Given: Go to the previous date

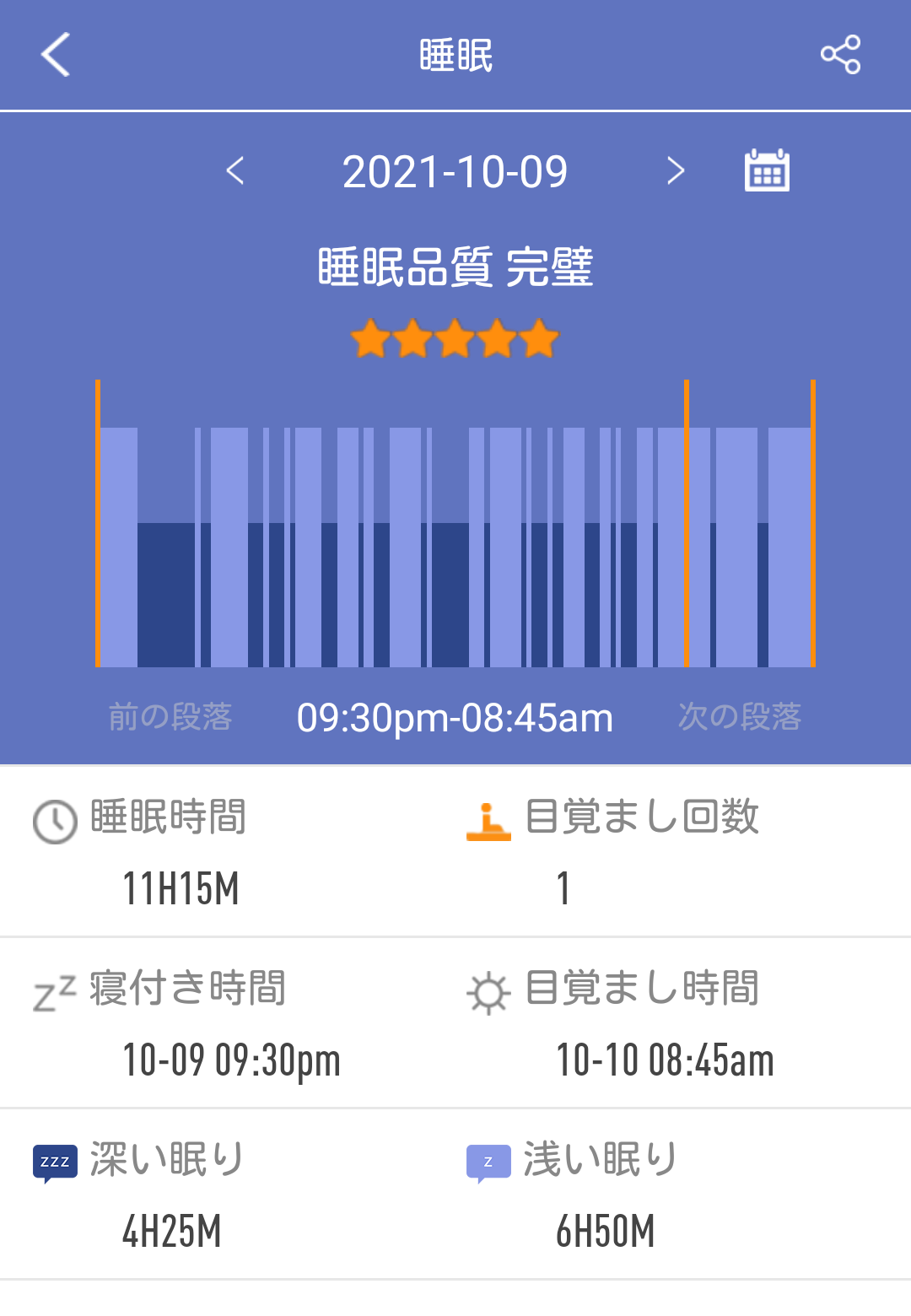Looking at the screenshot, I should 235,171.
